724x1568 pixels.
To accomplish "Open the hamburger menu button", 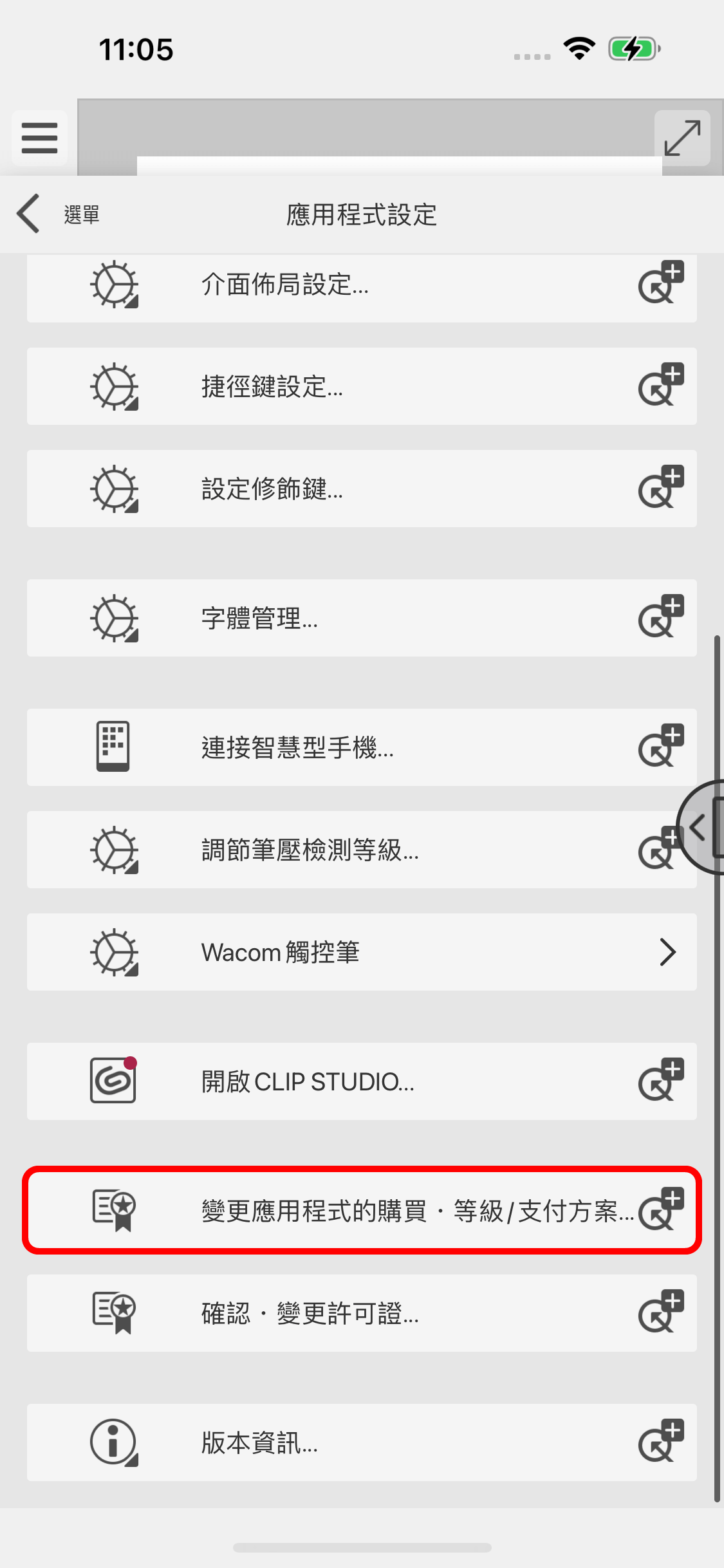I will pyautogui.click(x=39, y=138).
